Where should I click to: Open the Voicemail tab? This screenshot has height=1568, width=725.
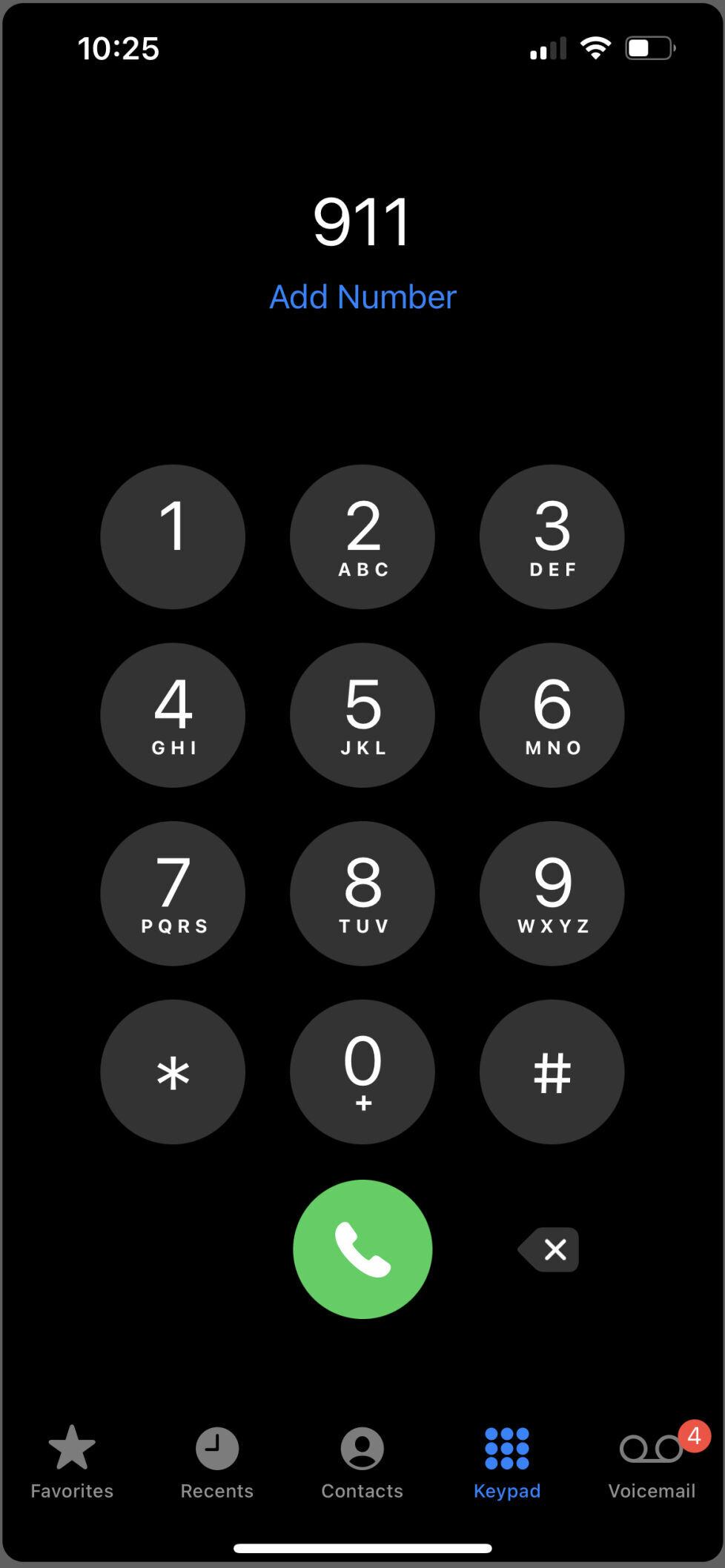pyautogui.click(x=652, y=1463)
